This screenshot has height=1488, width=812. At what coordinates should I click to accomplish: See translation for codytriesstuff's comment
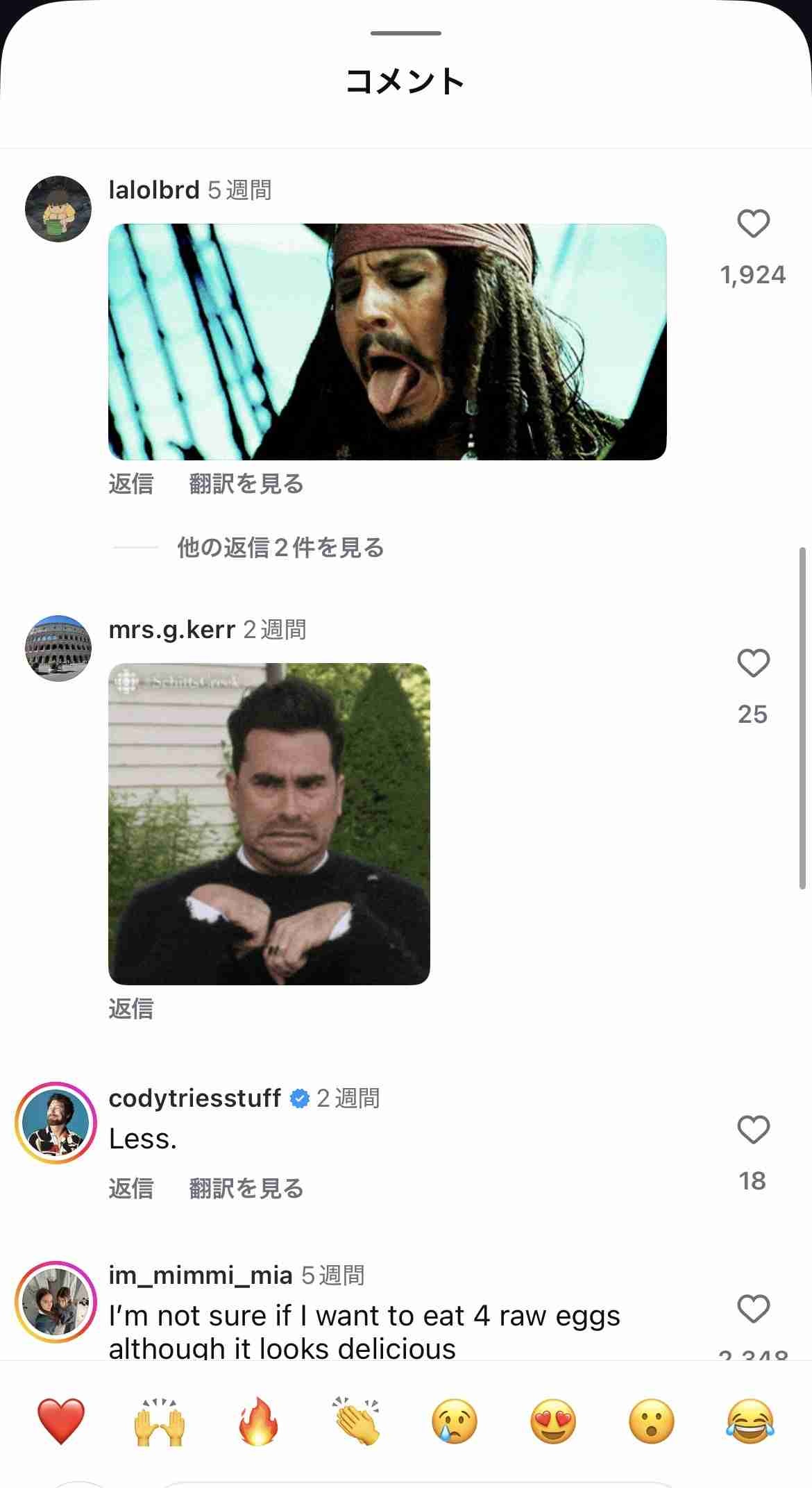point(246,1189)
